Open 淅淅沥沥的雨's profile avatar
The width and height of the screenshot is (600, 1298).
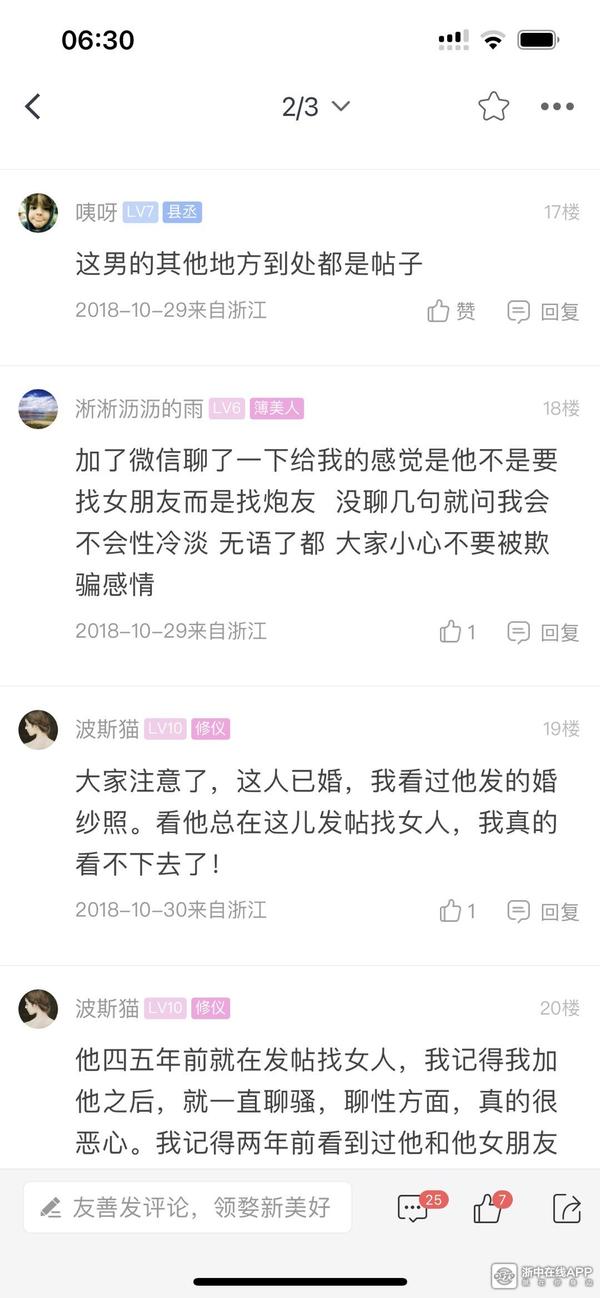pos(38,408)
